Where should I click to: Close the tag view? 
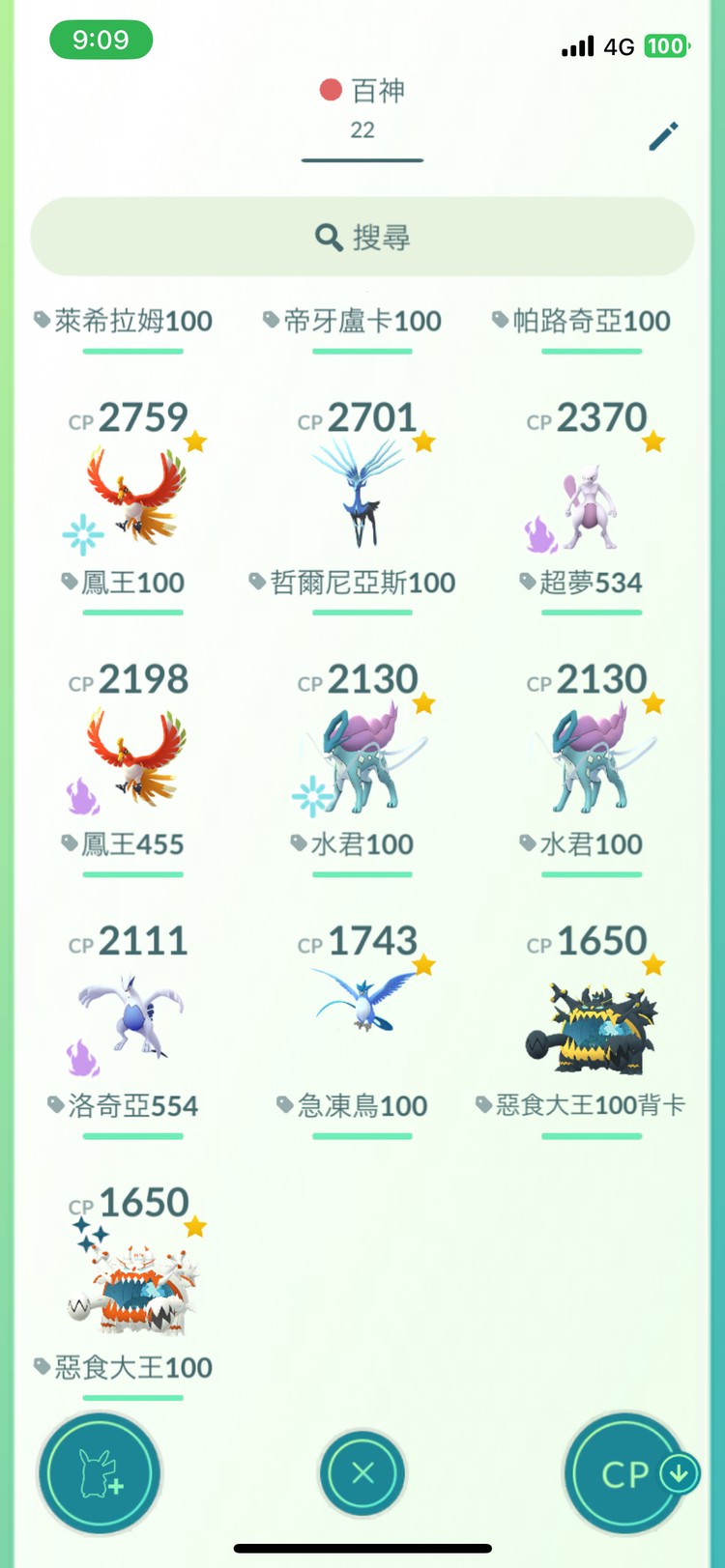pos(362,1472)
